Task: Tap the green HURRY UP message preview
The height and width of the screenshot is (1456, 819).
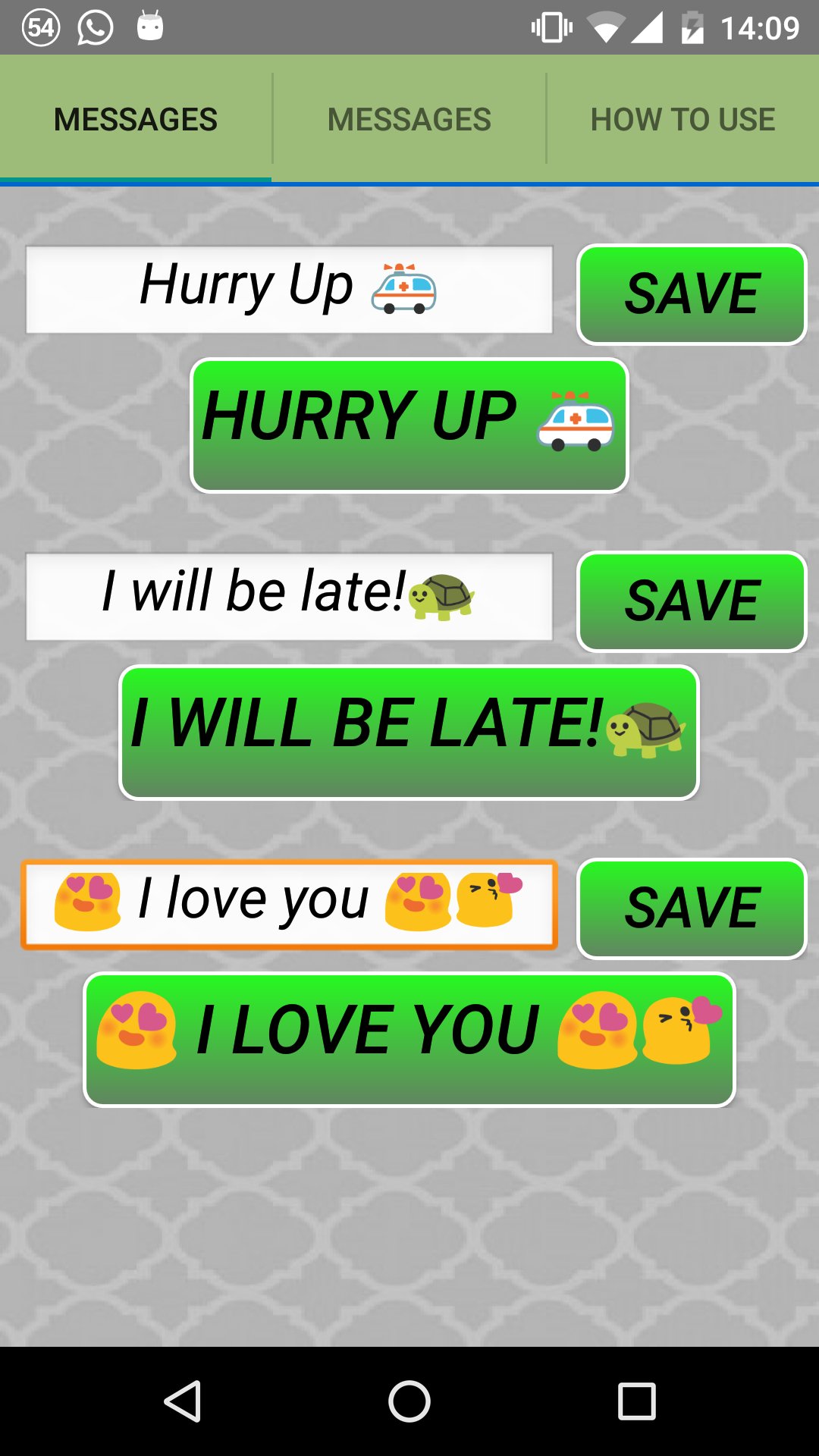Action: pos(409,425)
